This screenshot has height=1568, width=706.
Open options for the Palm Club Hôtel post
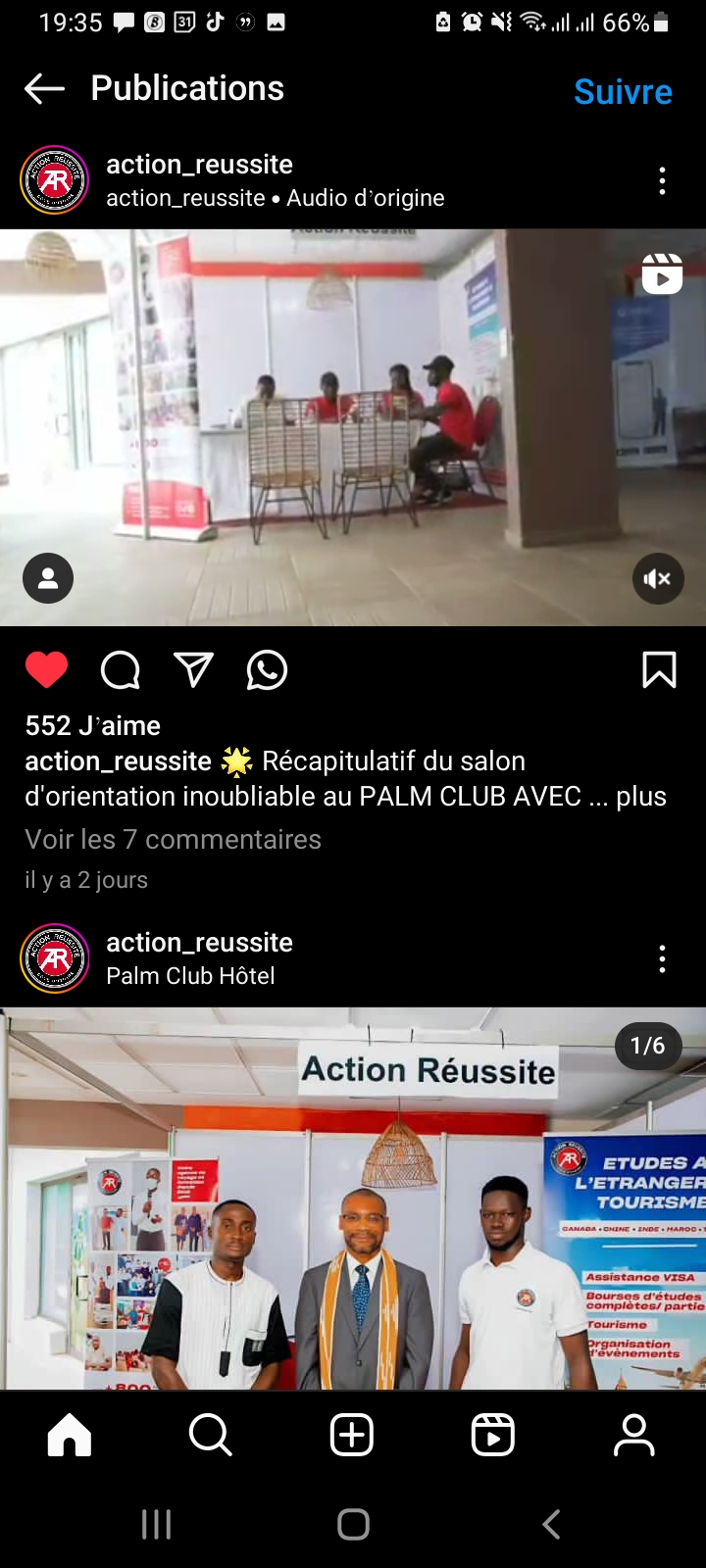click(663, 958)
